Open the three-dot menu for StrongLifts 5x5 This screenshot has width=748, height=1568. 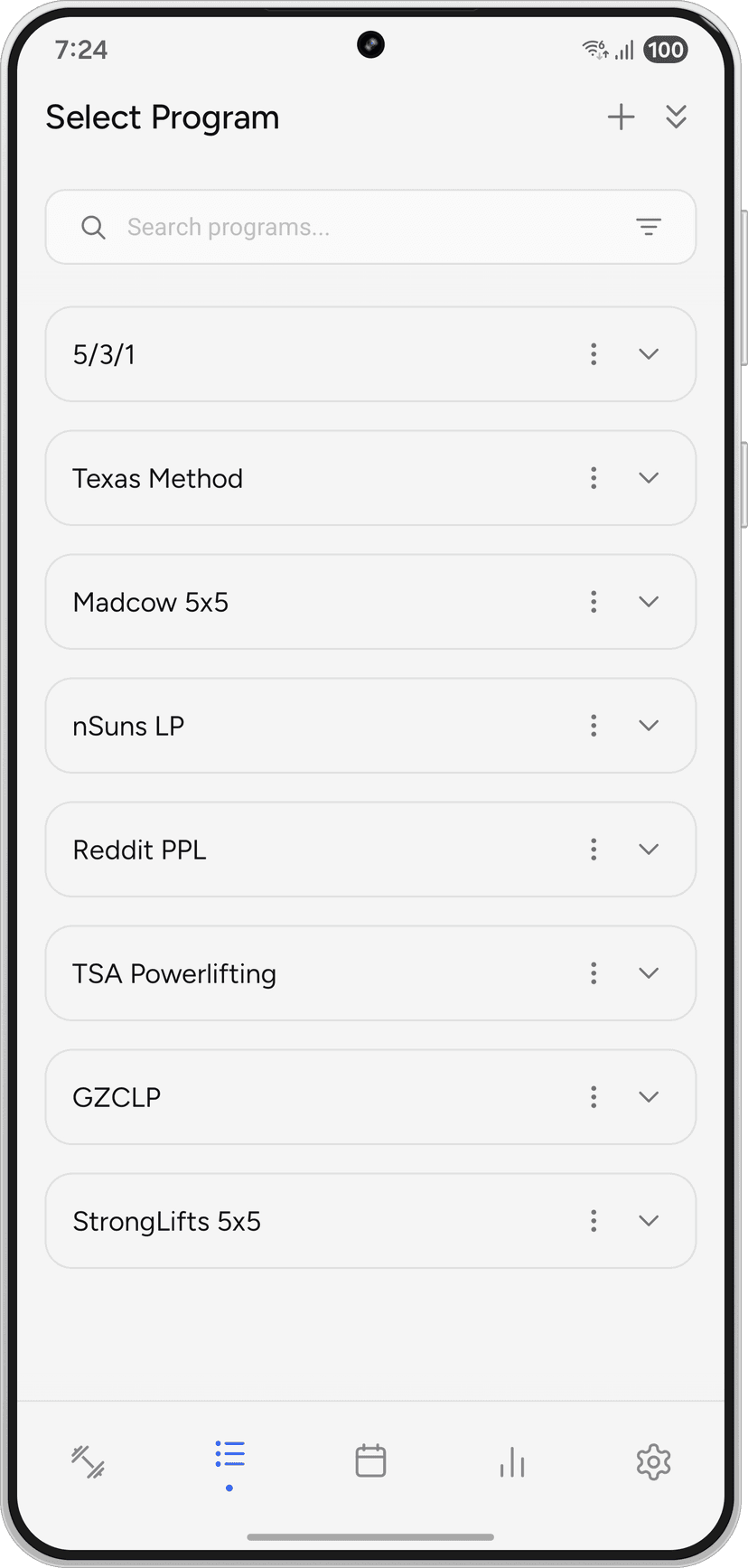tap(594, 1221)
